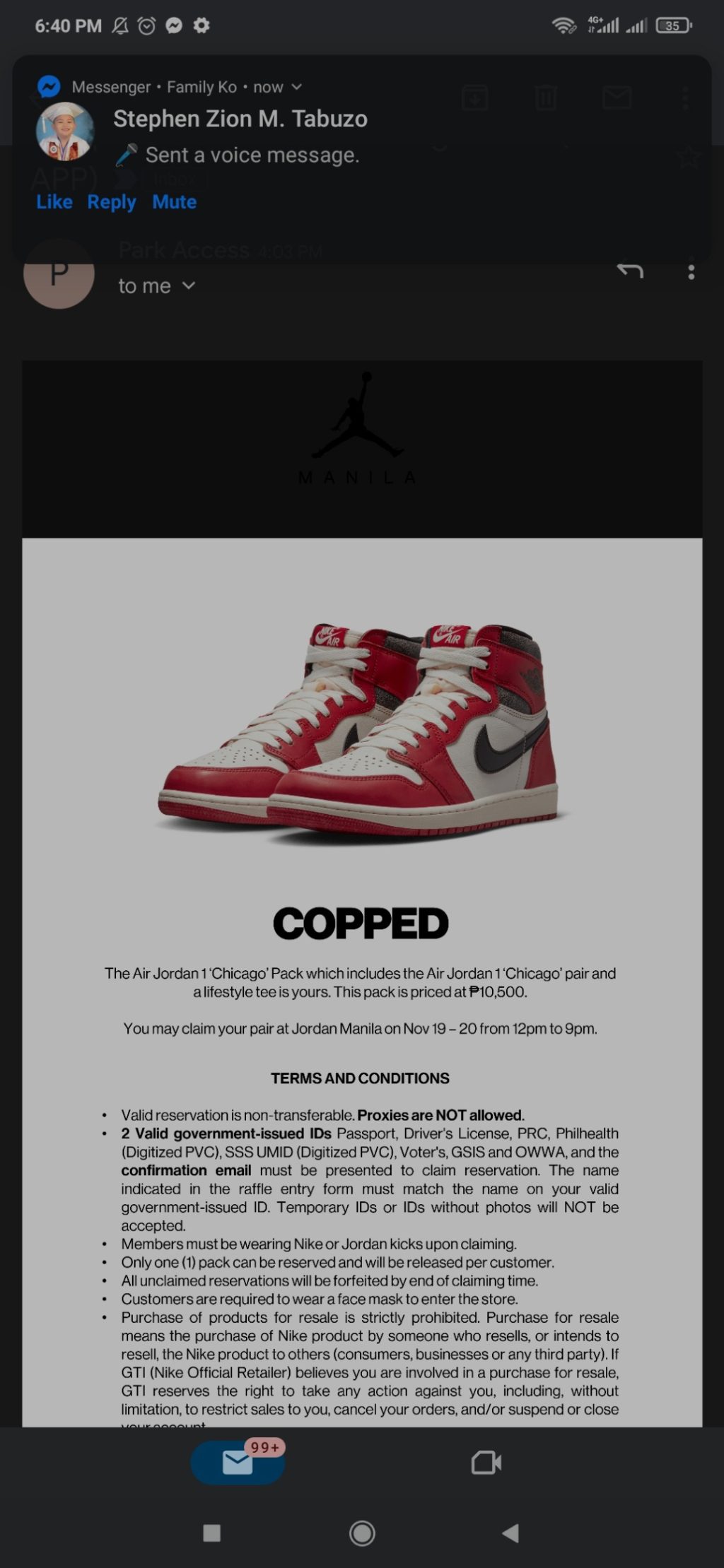Image resolution: width=724 pixels, height=1568 pixels.
Task: Switch to the Mail tab
Action: pos(238,1462)
